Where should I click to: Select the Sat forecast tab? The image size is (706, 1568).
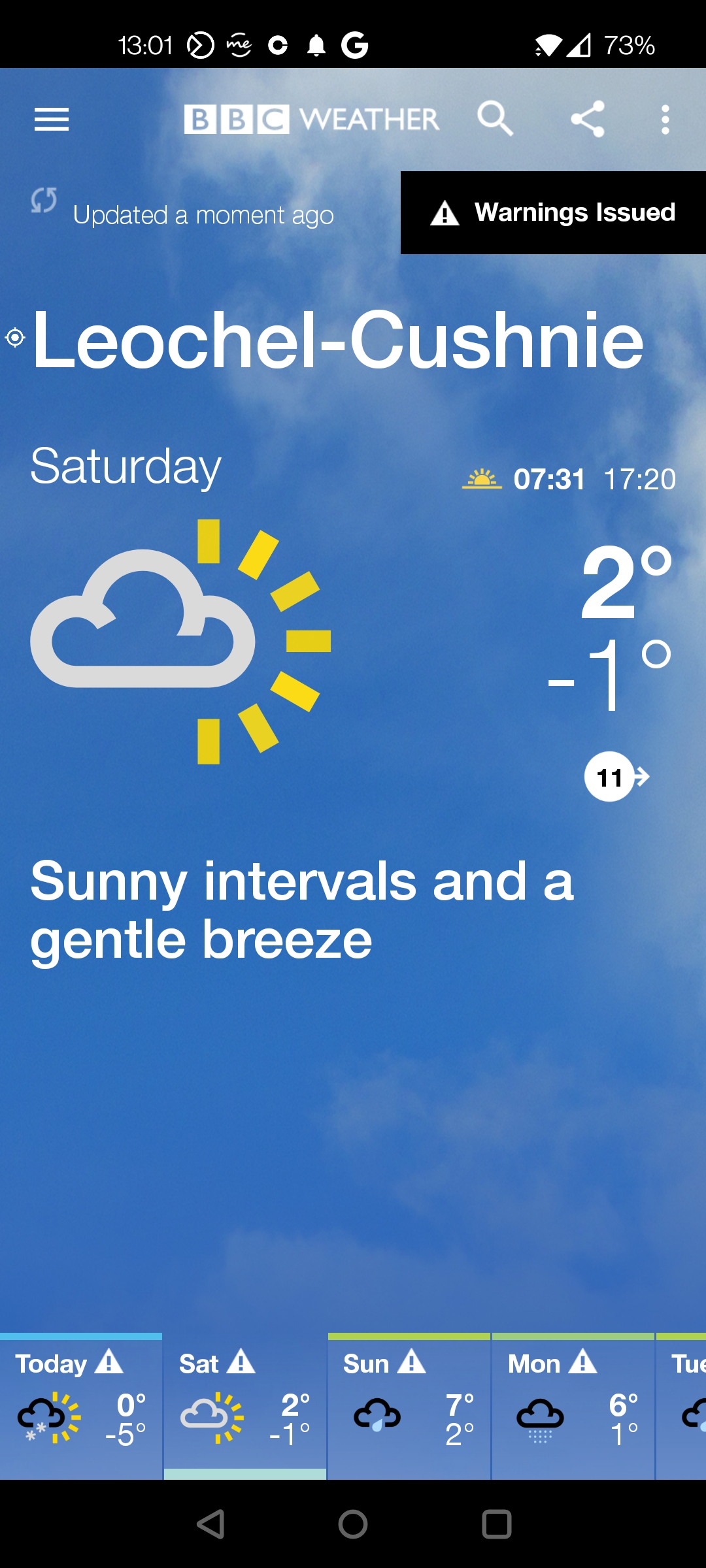click(x=245, y=1406)
